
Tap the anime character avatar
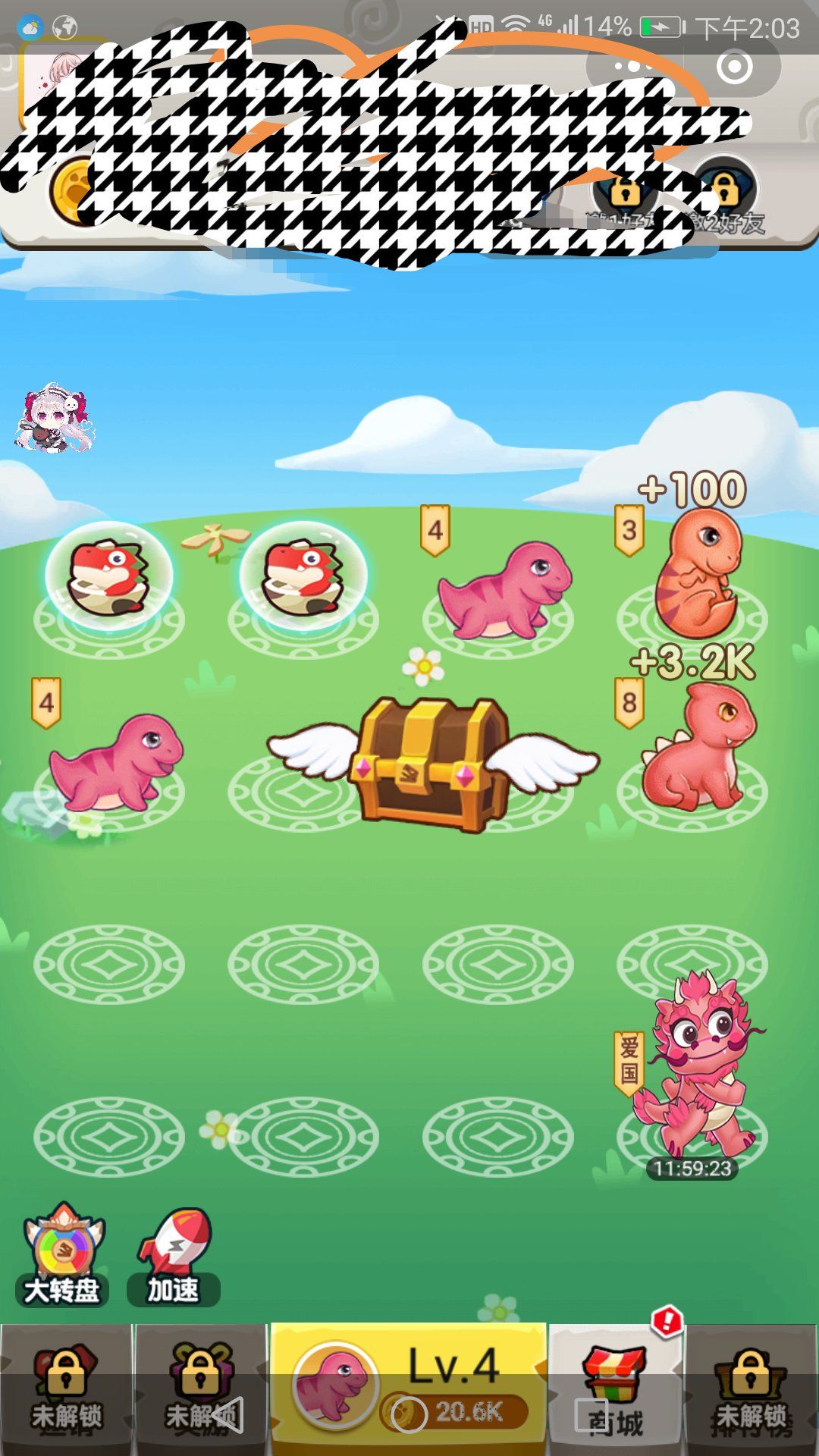55,419
